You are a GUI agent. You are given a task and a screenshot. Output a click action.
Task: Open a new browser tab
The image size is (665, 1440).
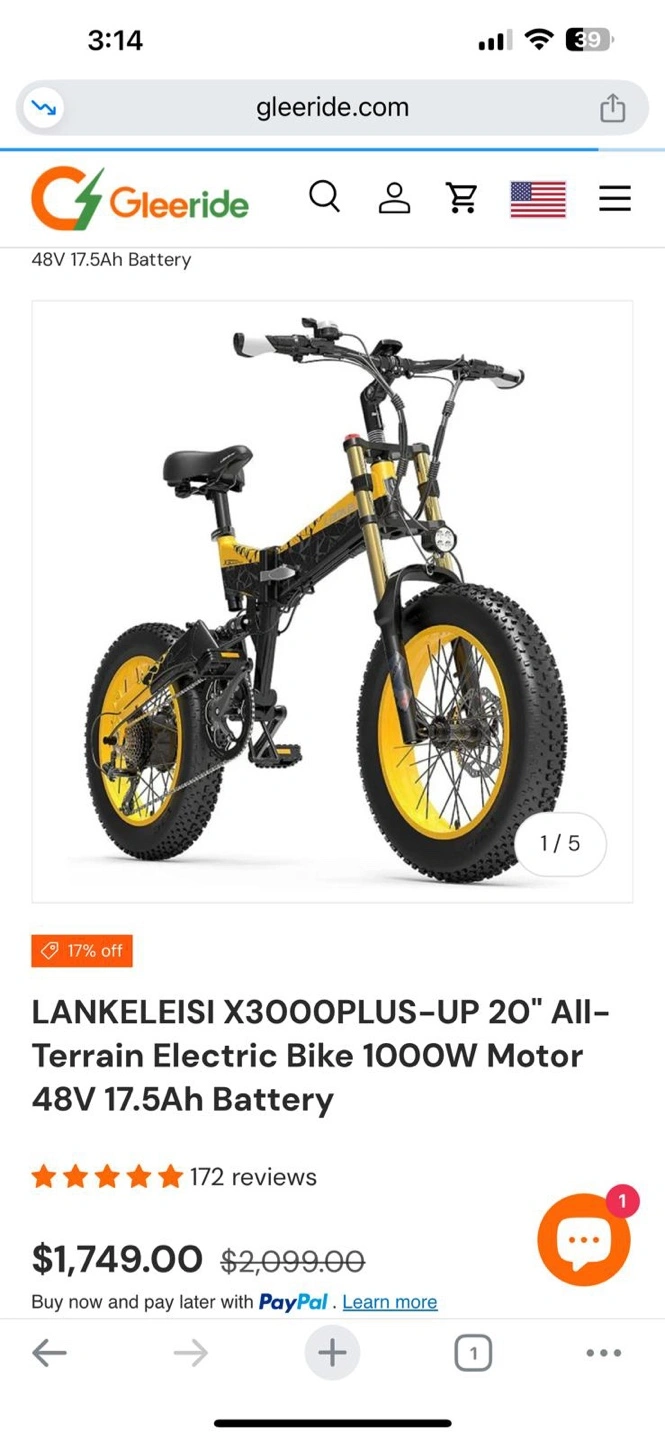(x=332, y=1353)
